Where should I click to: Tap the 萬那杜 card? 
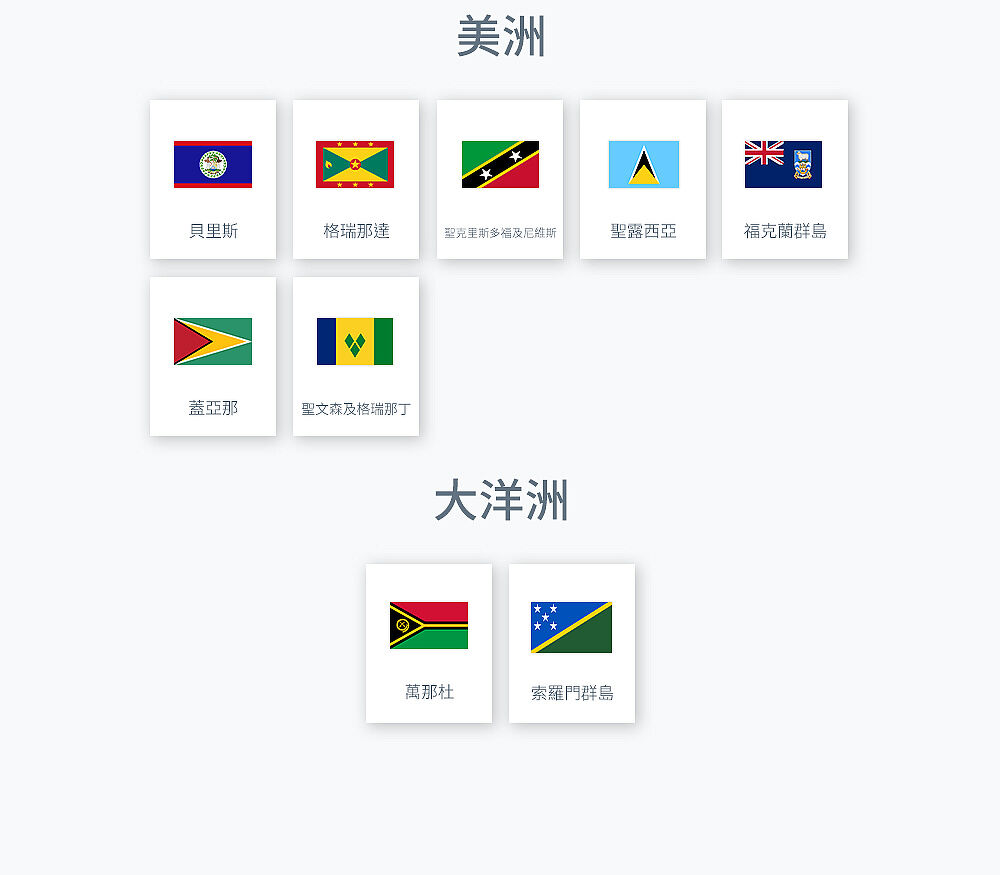[429, 643]
